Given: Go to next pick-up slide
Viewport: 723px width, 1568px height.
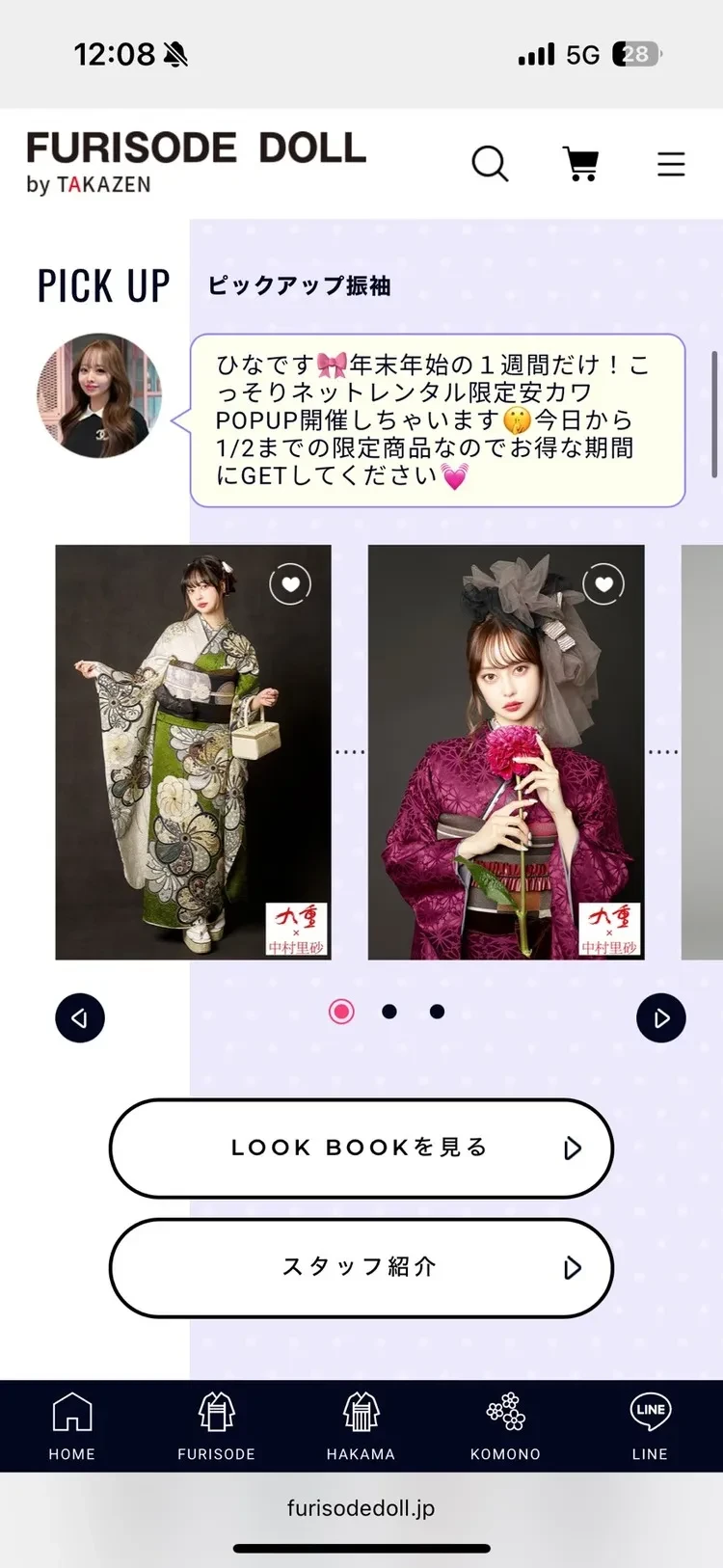Looking at the screenshot, I should coord(661,1018).
